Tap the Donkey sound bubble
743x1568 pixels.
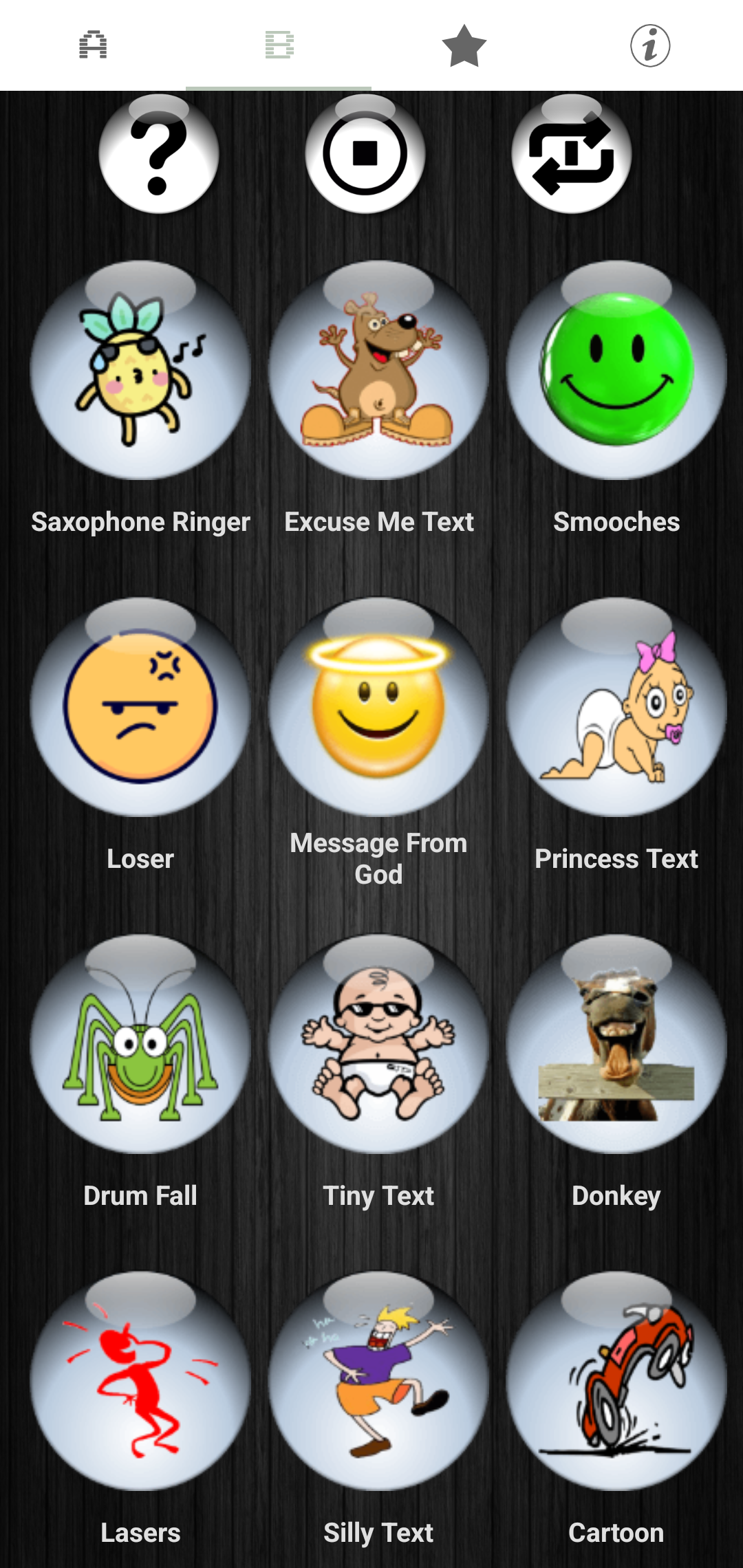(x=616, y=1044)
